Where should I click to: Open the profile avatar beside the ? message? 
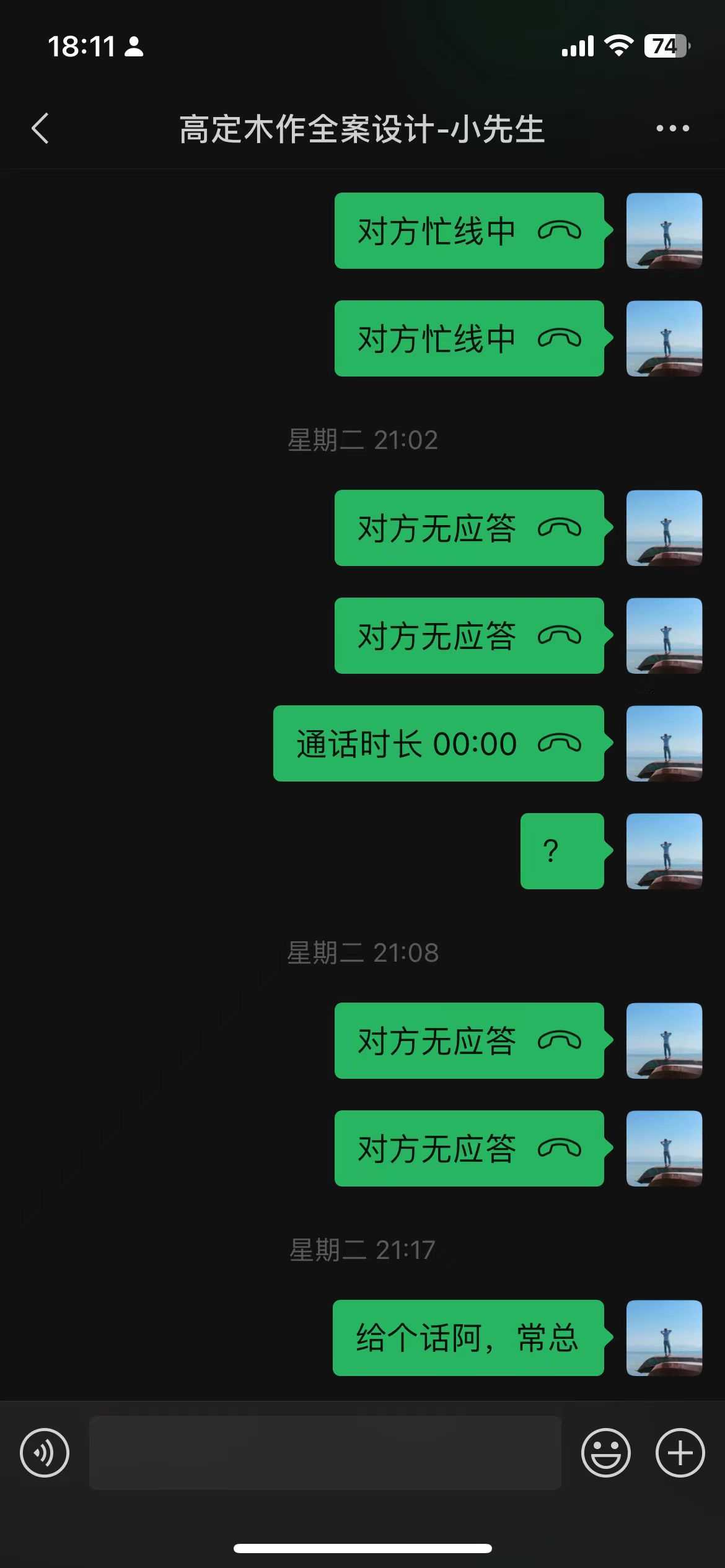(x=664, y=851)
